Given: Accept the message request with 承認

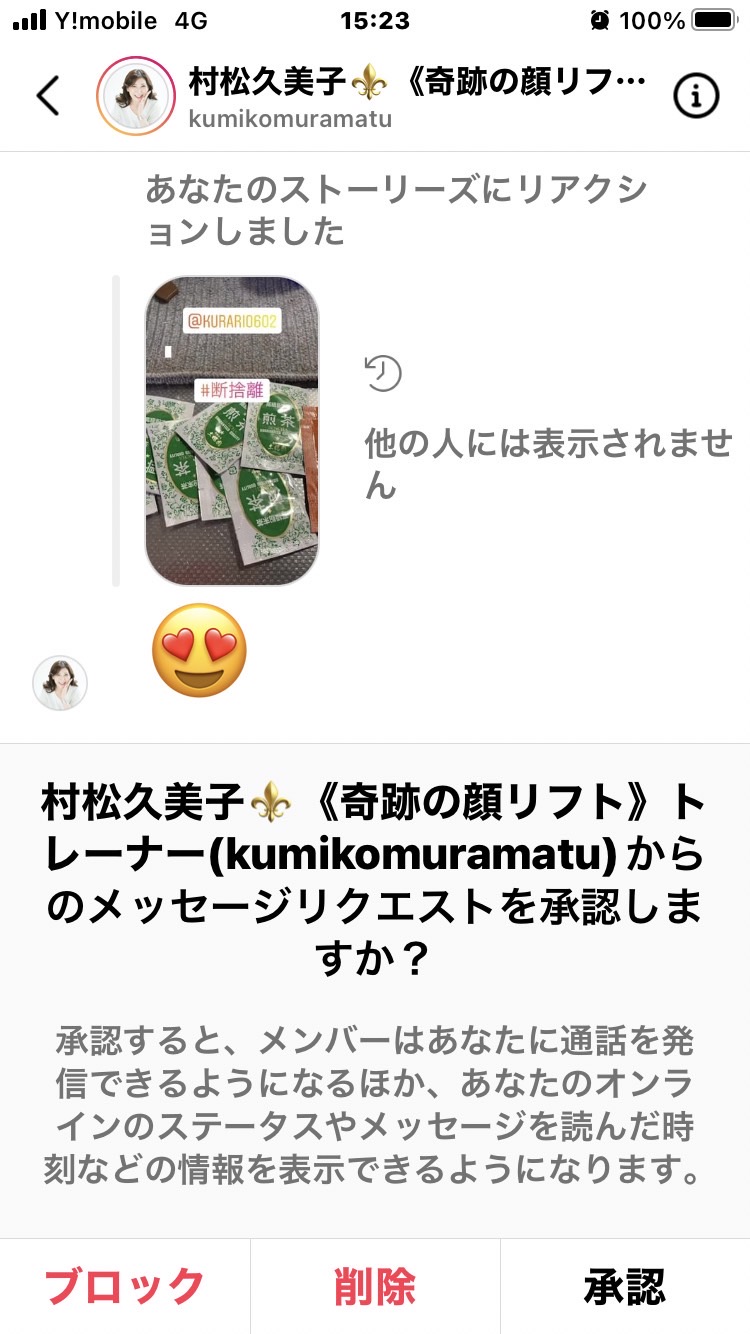Looking at the screenshot, I should pos(625,1286).
